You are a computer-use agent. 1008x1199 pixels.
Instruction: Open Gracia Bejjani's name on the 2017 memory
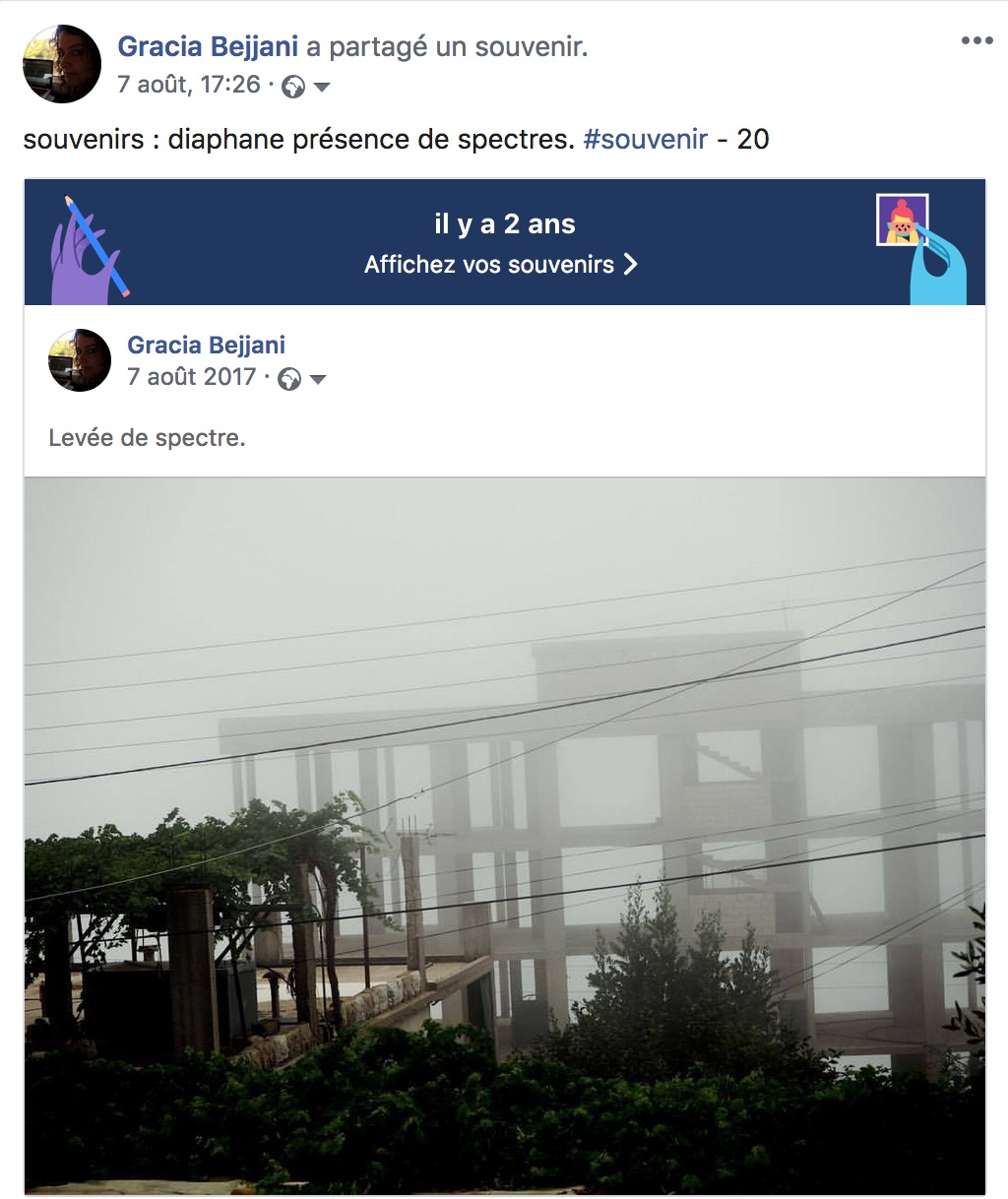(206, 345)
